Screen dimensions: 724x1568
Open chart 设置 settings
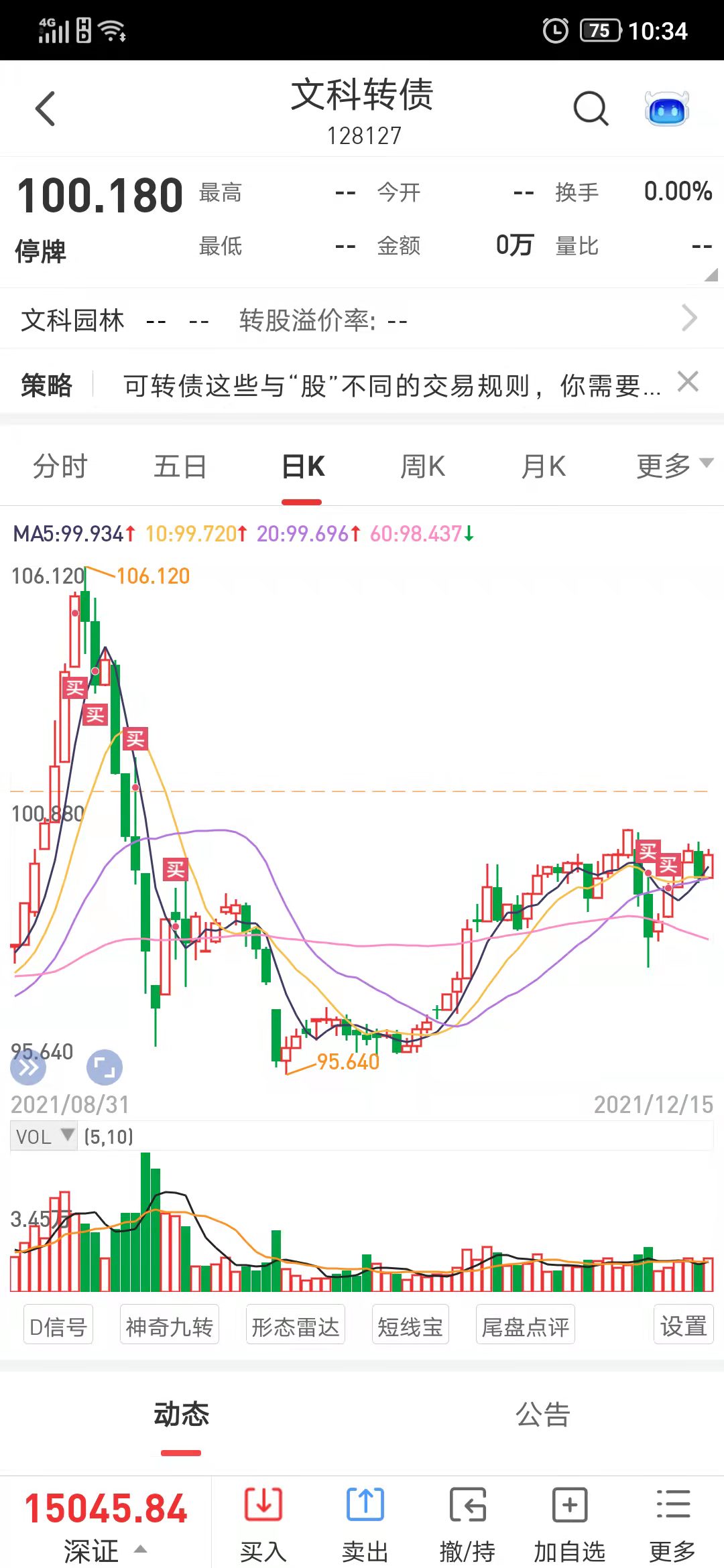point(683,1325)
